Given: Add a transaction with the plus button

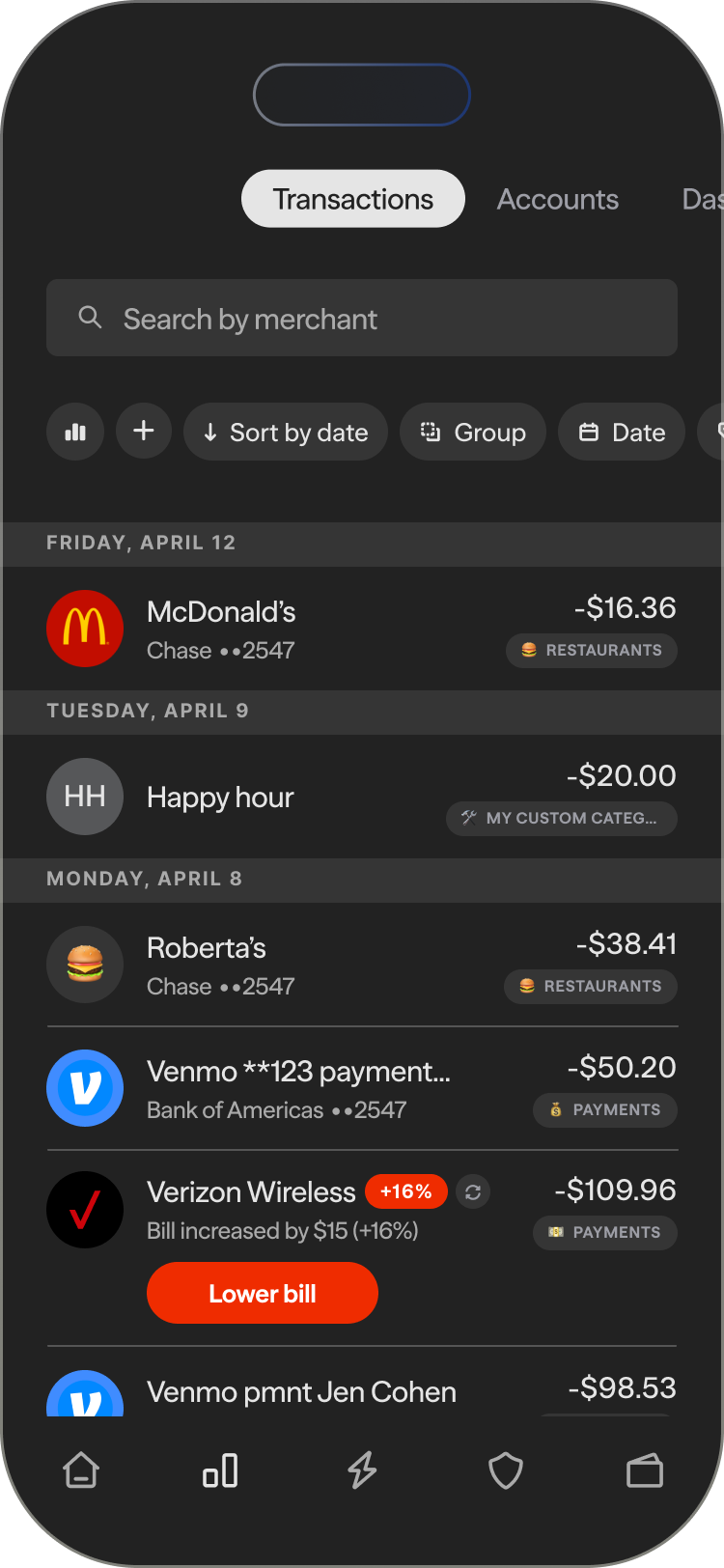Looking at the screenshot, I should point(144,431).
